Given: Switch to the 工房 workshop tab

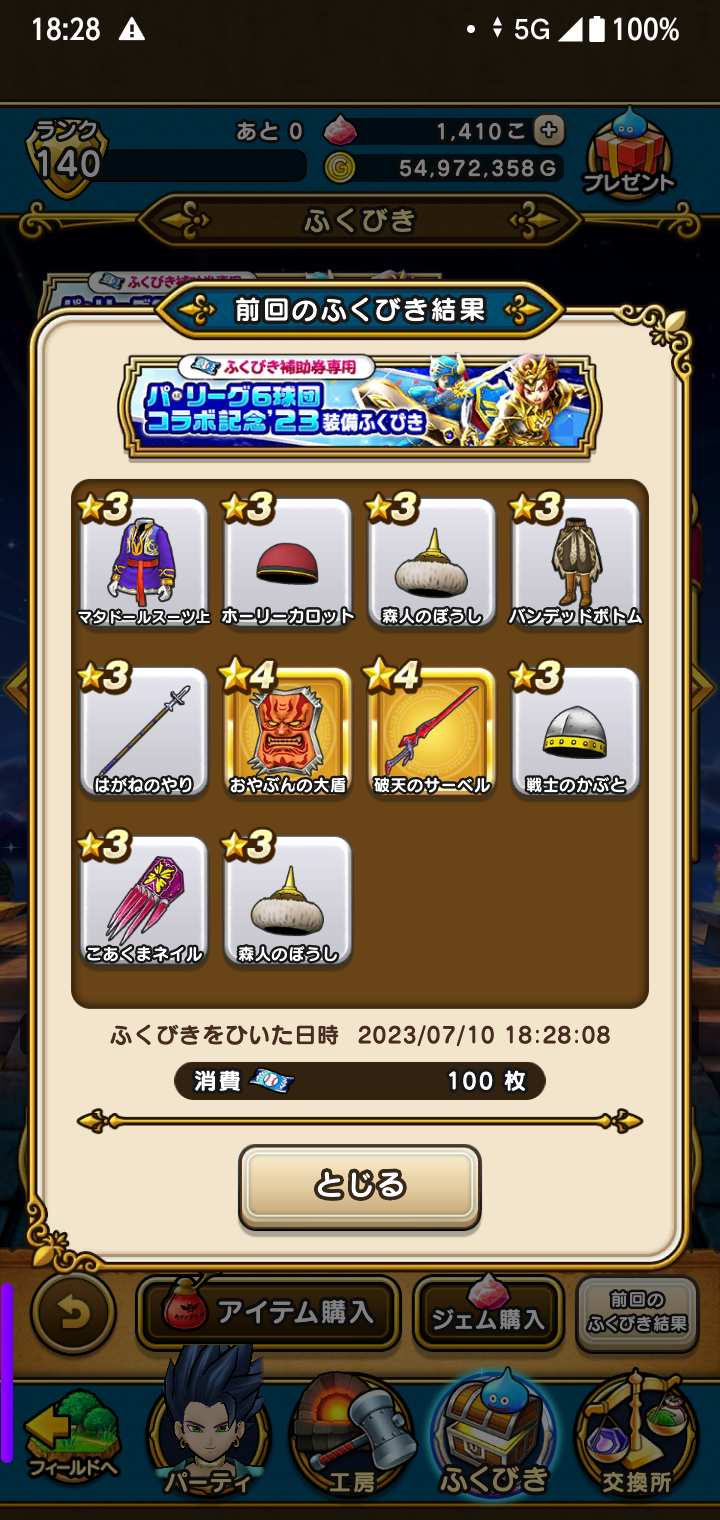Looking at the screenshot, I should click(352, 1440).
